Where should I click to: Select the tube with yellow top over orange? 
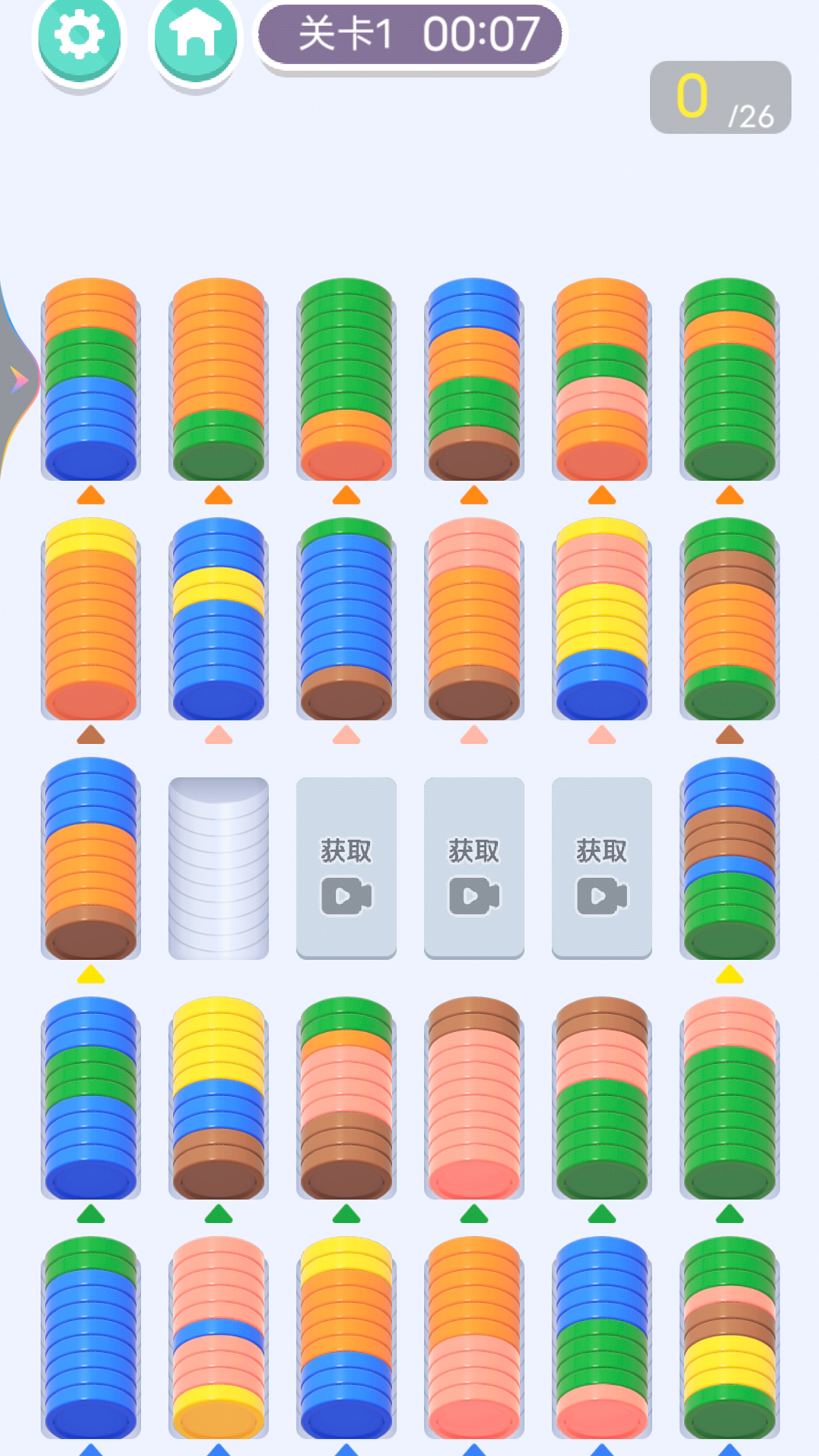(x=91, y=618)
